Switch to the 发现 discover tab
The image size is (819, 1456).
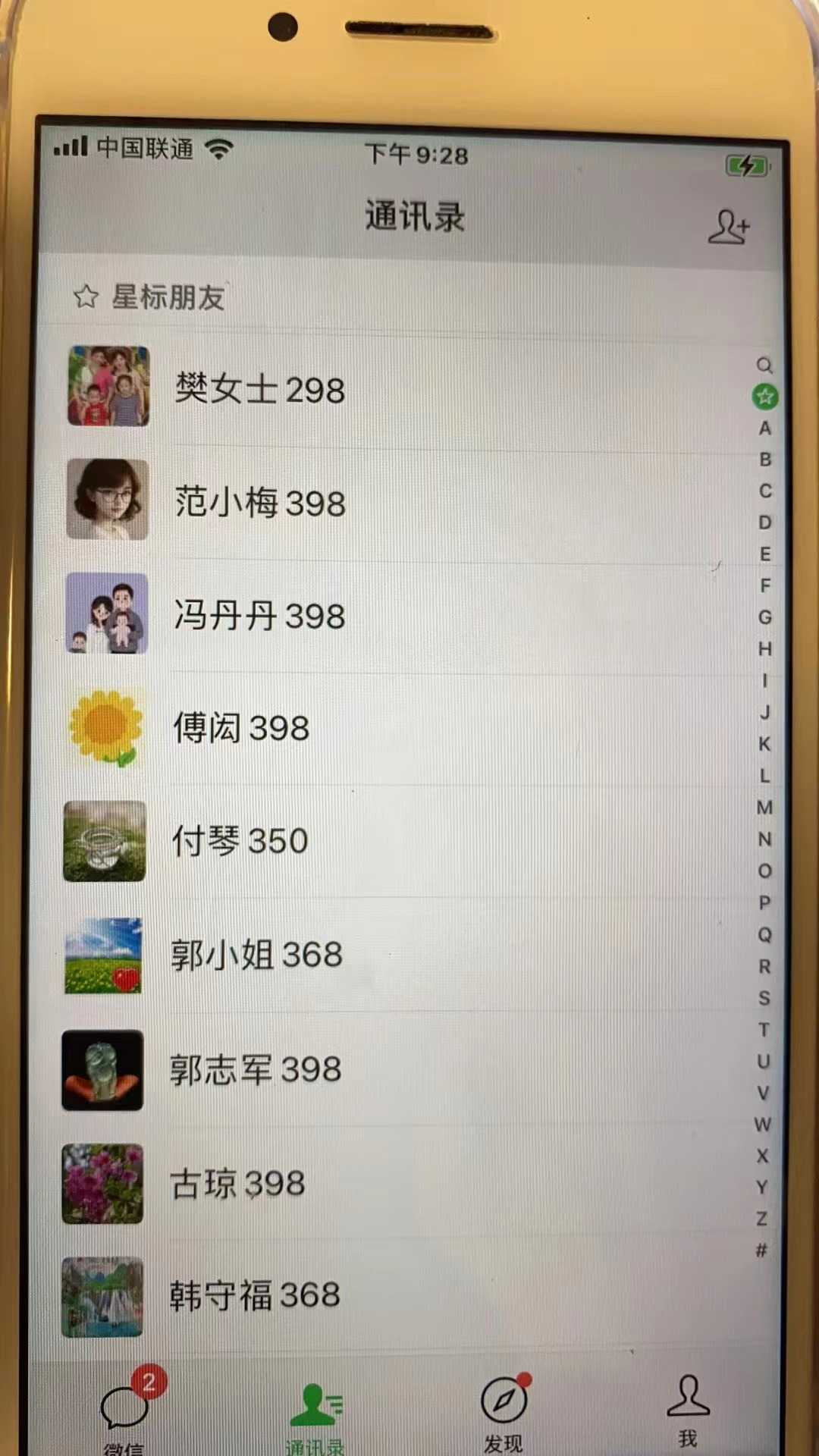click(x=504, y=1412)
